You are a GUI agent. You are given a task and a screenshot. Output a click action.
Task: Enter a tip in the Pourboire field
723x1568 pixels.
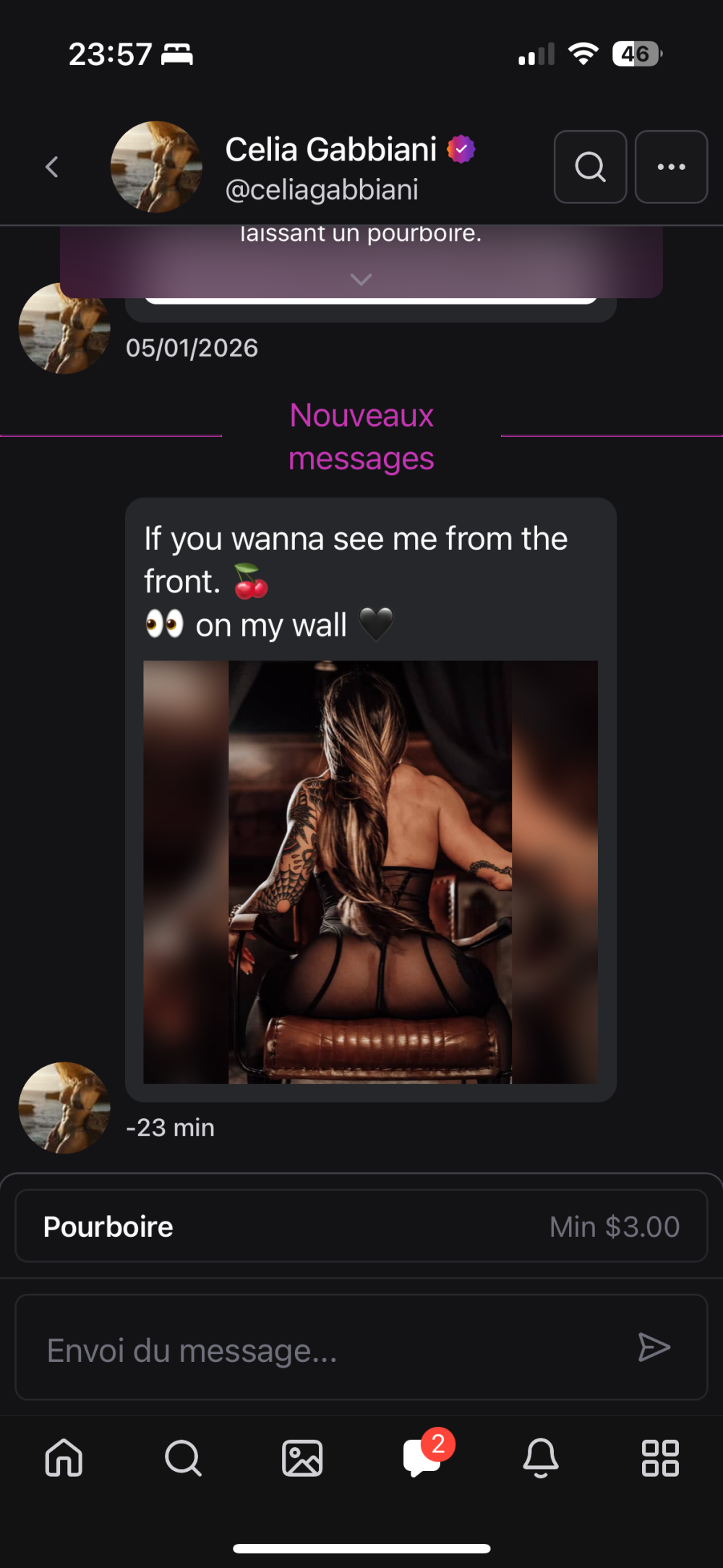coord(361,1227)
